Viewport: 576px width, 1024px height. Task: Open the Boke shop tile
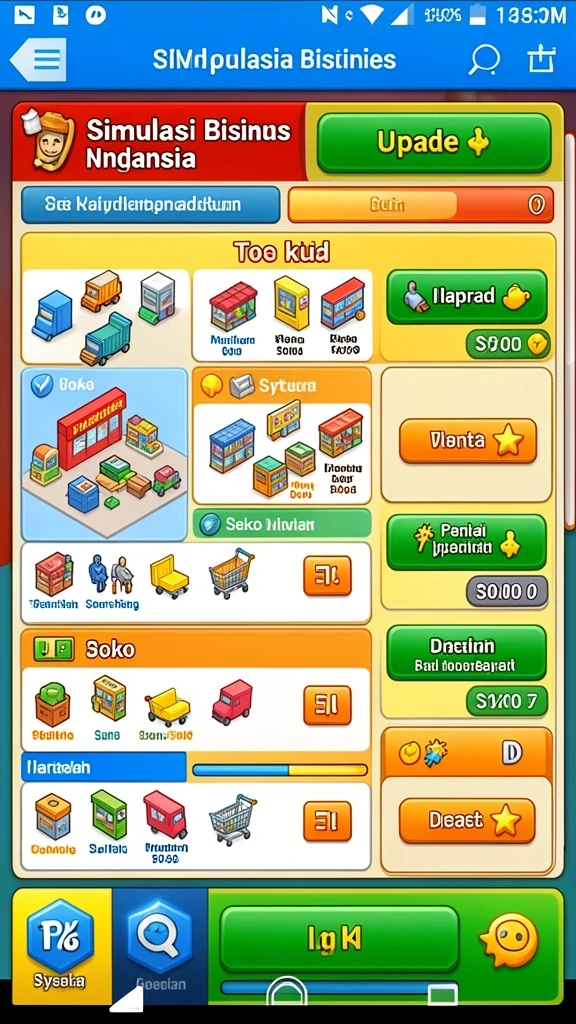pyautogui.click(x=104, y=454)
